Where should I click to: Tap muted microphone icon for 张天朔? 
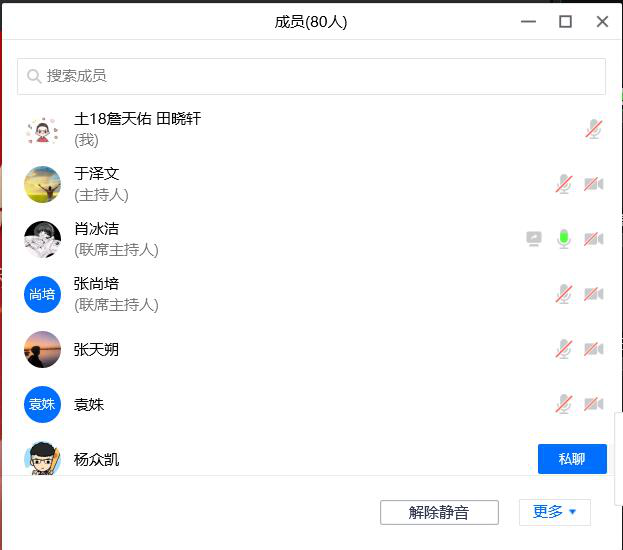pyautogui.click(x=564, y=349)
